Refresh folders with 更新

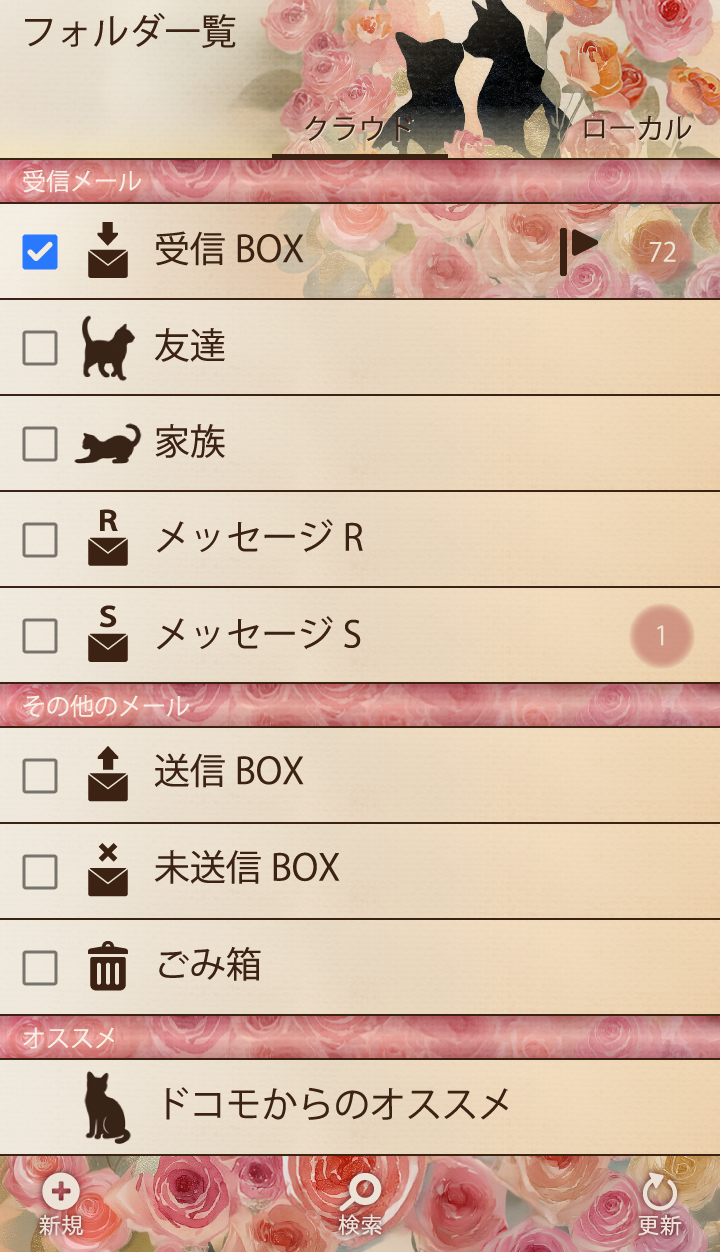pos(659,1205)
